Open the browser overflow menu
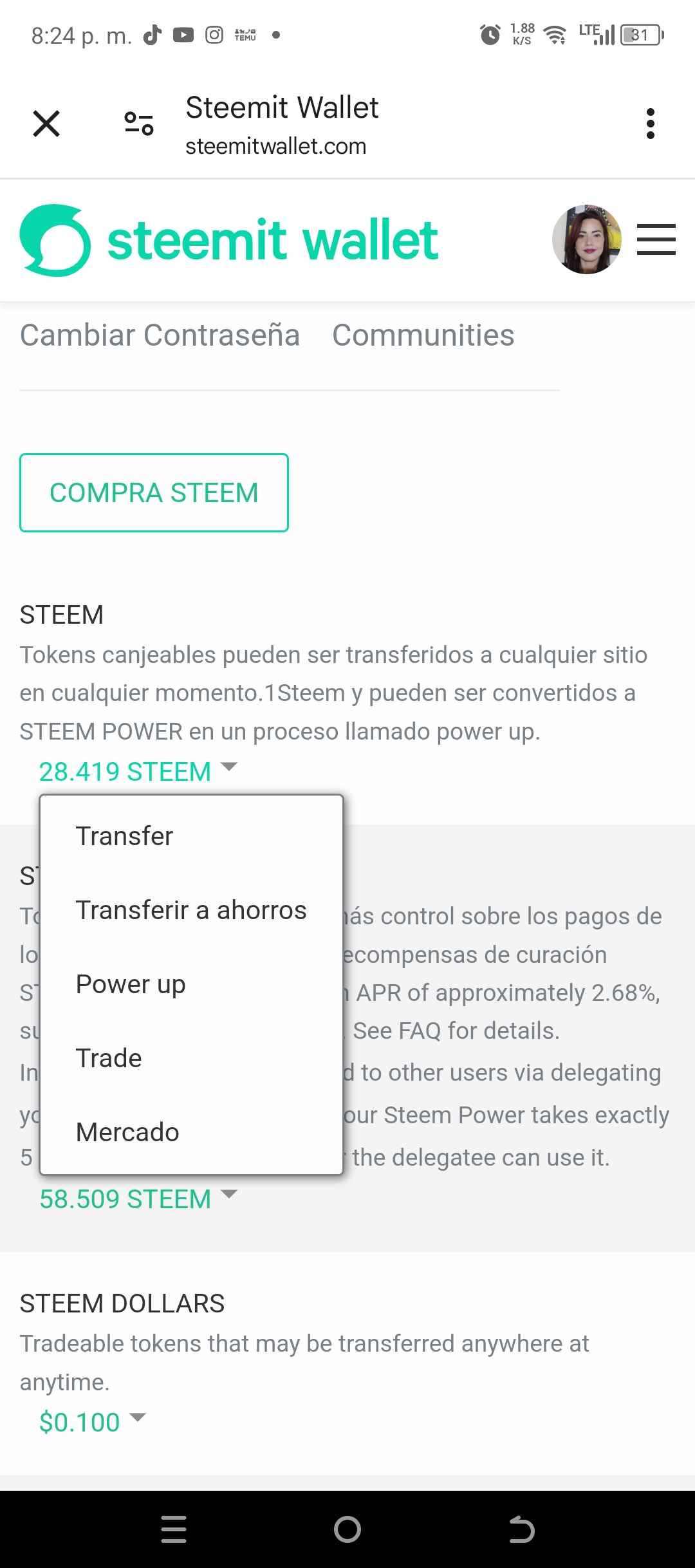 click(650, 124)
